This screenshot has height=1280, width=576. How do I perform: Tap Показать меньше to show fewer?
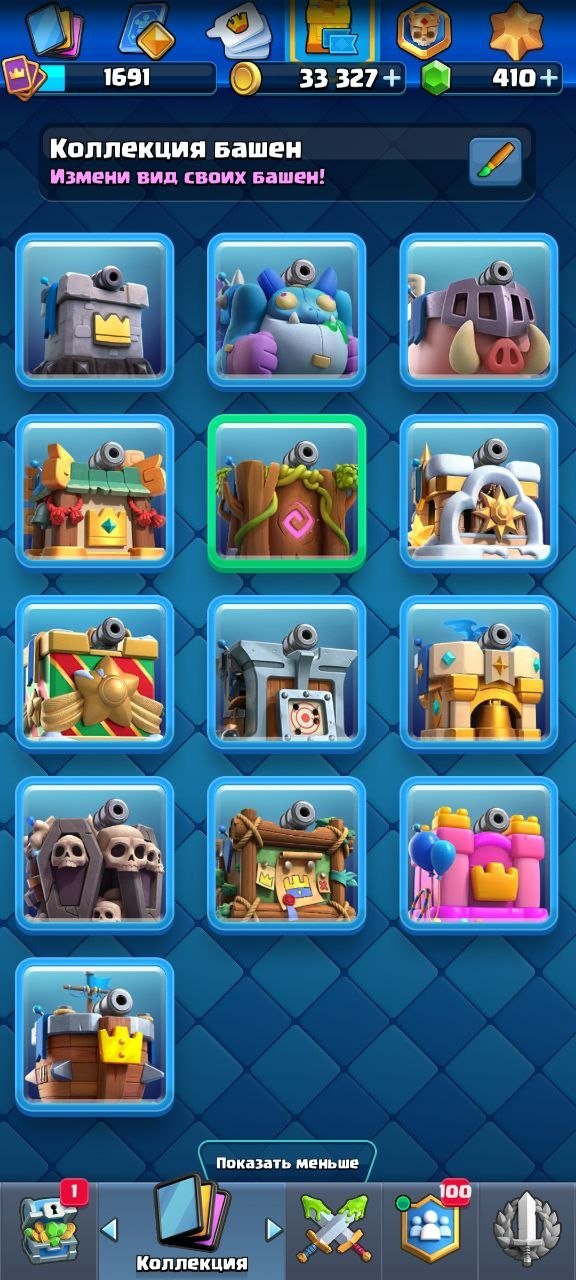tap(287, 1163)
